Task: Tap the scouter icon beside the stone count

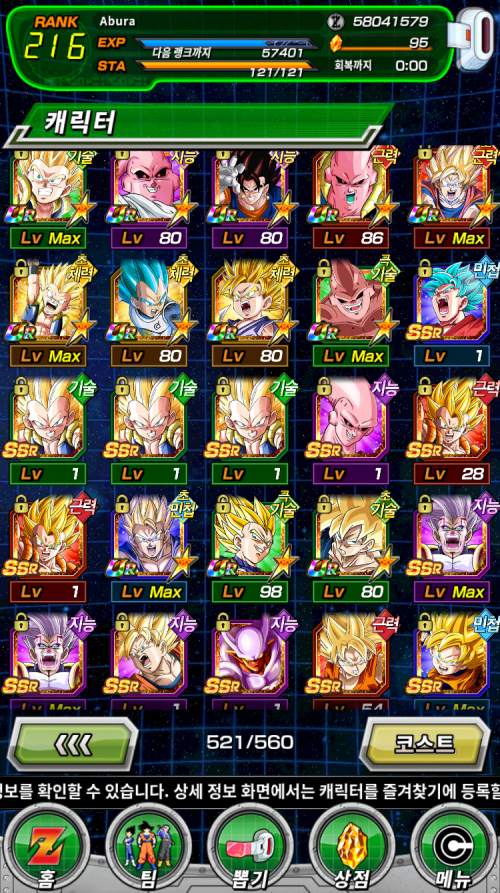Action: (470, 38)
